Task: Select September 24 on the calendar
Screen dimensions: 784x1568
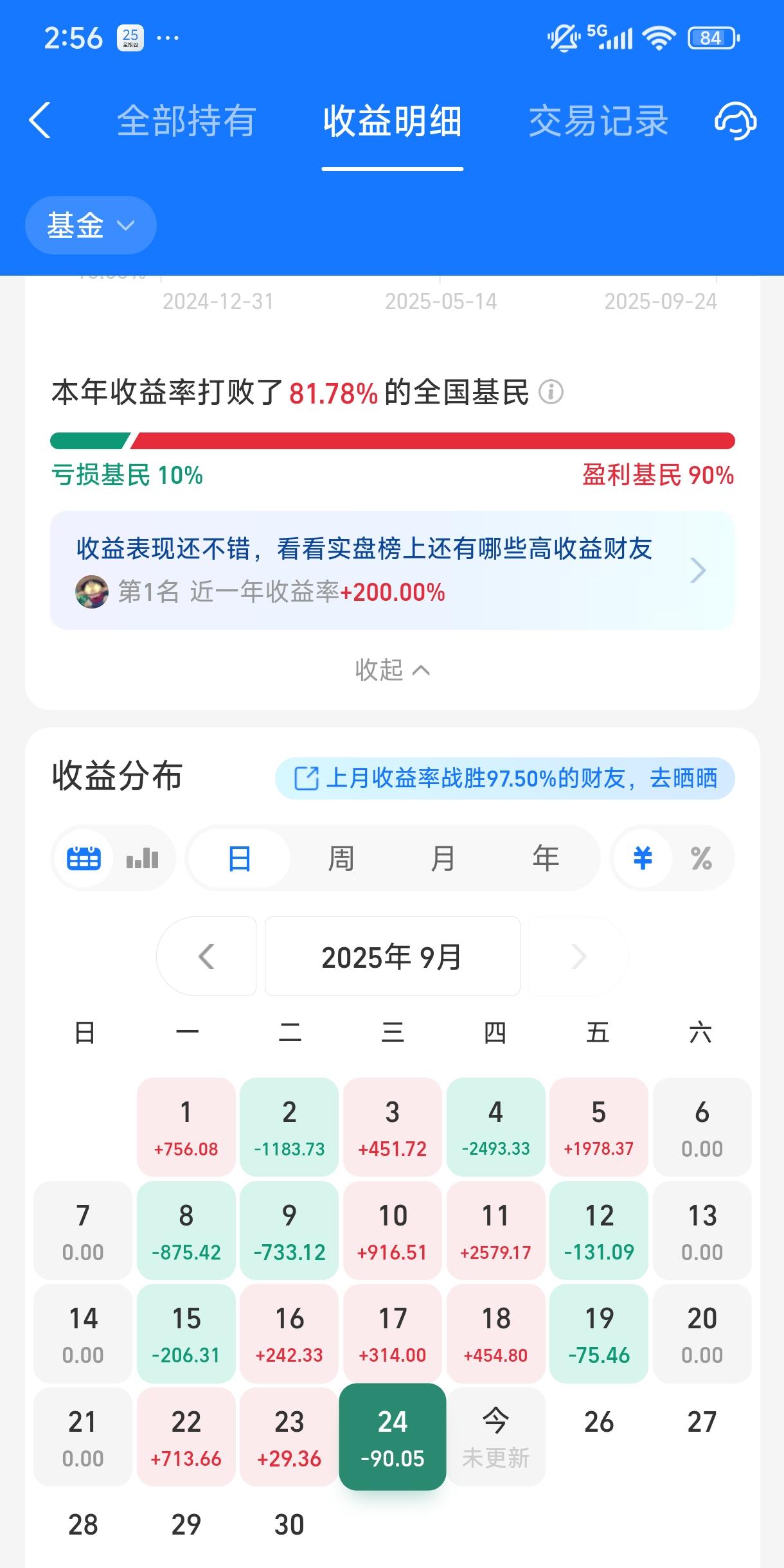Action: point(393,1438)
